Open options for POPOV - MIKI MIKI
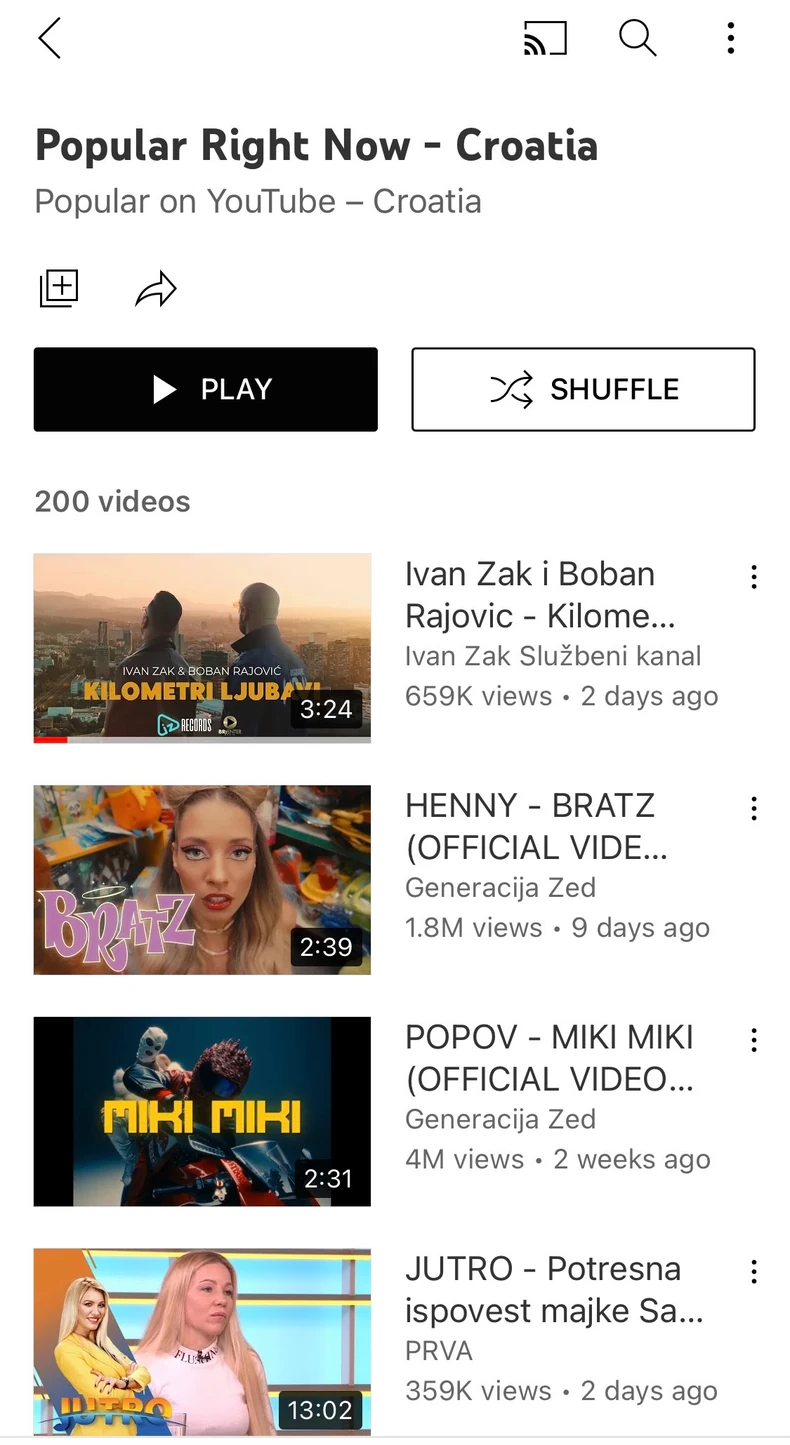The image size is (790, 1445). click(754, 1040)
